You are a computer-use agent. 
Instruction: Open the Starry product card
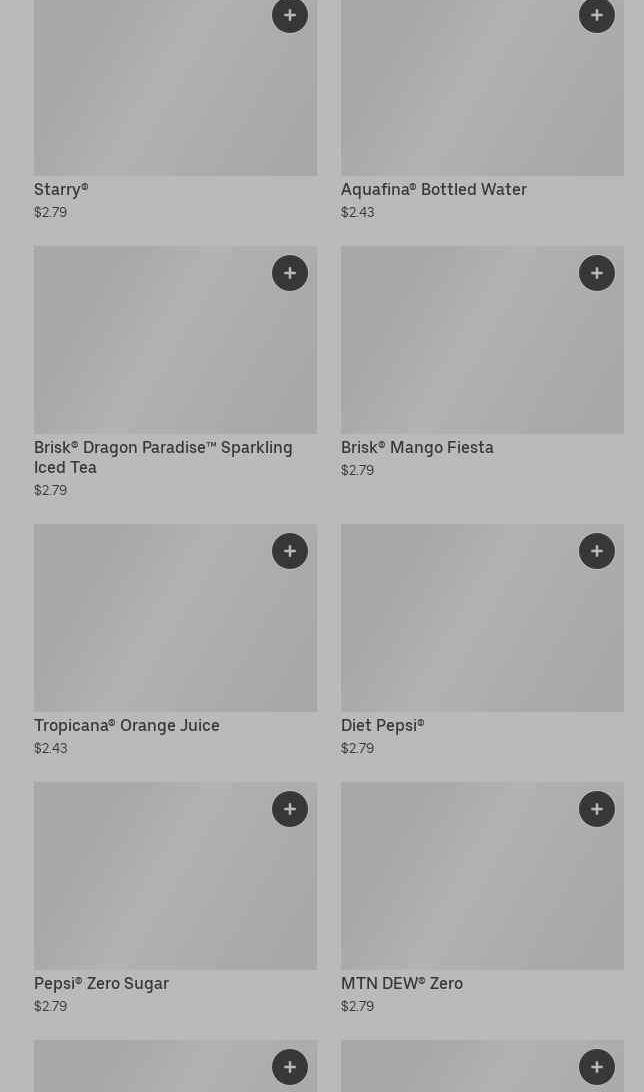pyautogui.click(x=175, y=111)
